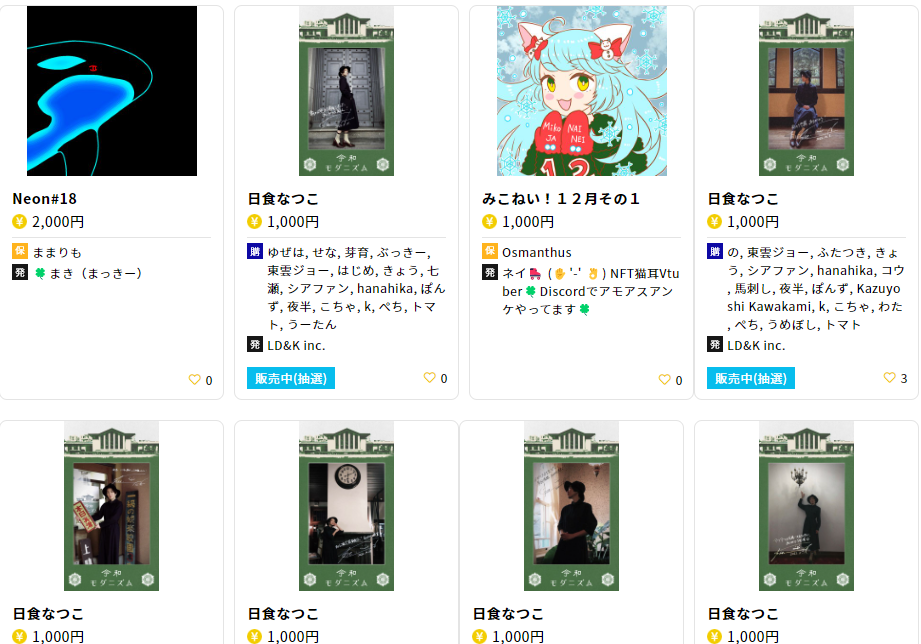921x644 pixels.
Task: Open holder ままりも profile
Action: (57, 252)
